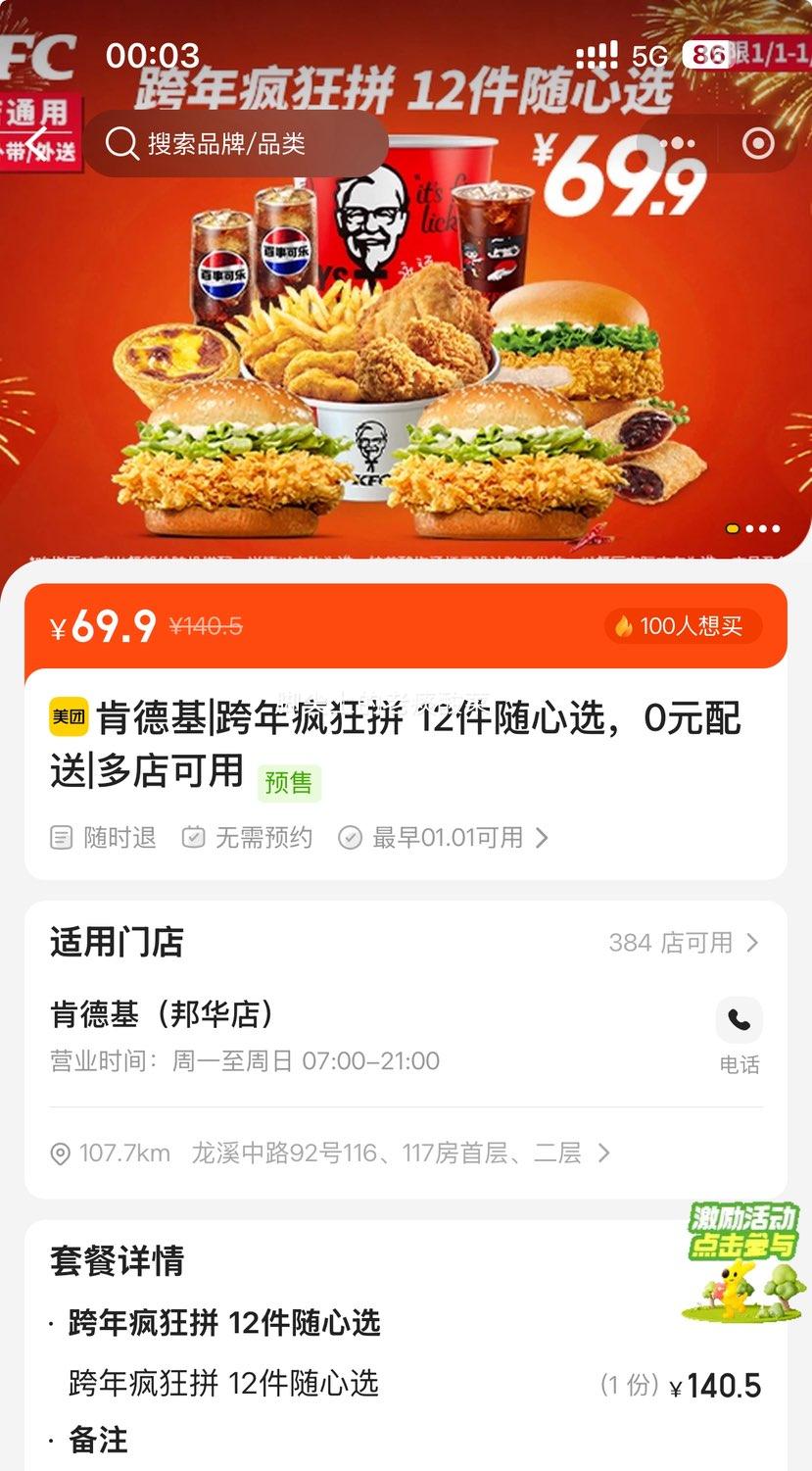812x1471 pixels.
Task: Select the second carousel indicator dot
Action: [750, 528]
